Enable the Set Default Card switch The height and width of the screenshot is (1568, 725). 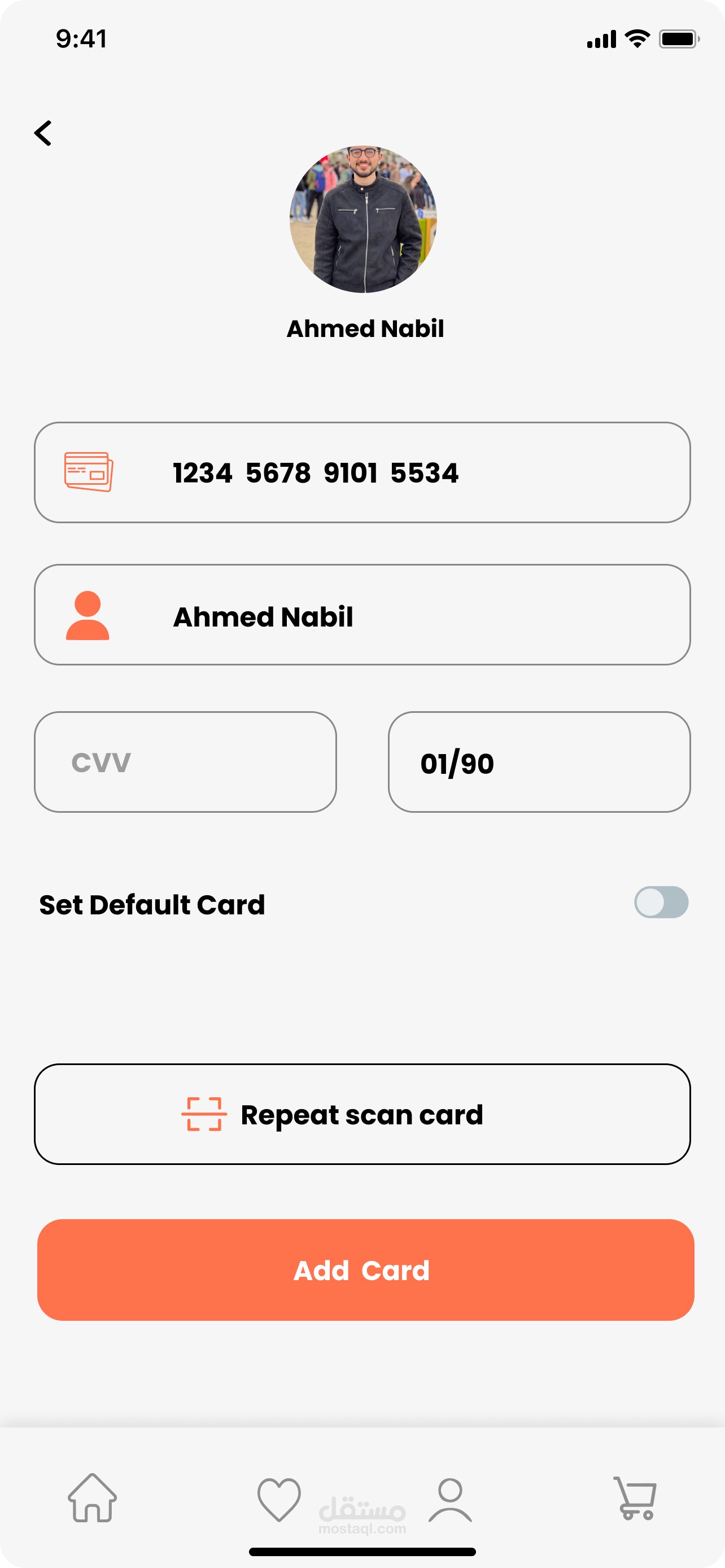(x=661, y=902)
